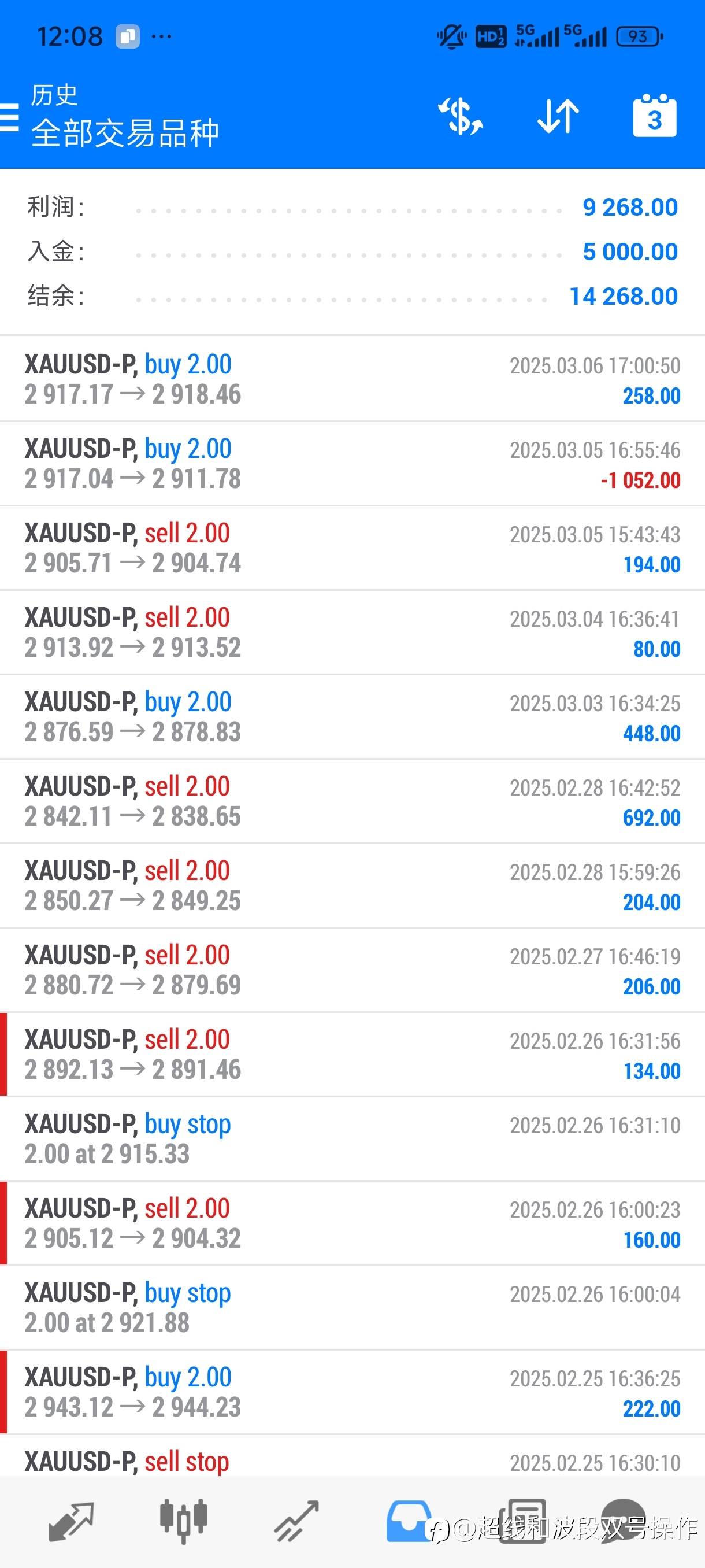Switch to the Trade tab
705x1568 pixels.
pos(296,1522)
